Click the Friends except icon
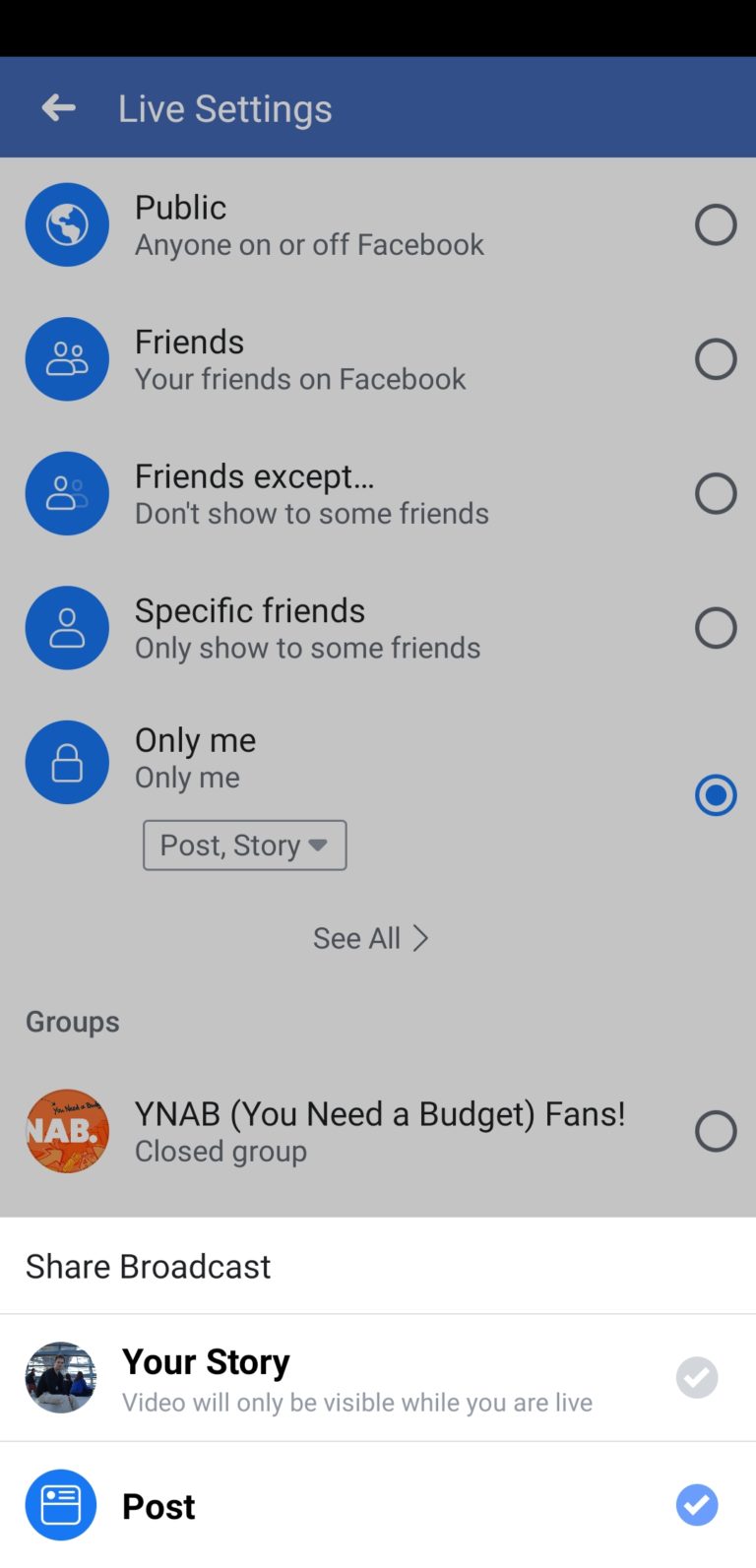The height and width of the screenshot is (1568, 756). coord(67,493)
